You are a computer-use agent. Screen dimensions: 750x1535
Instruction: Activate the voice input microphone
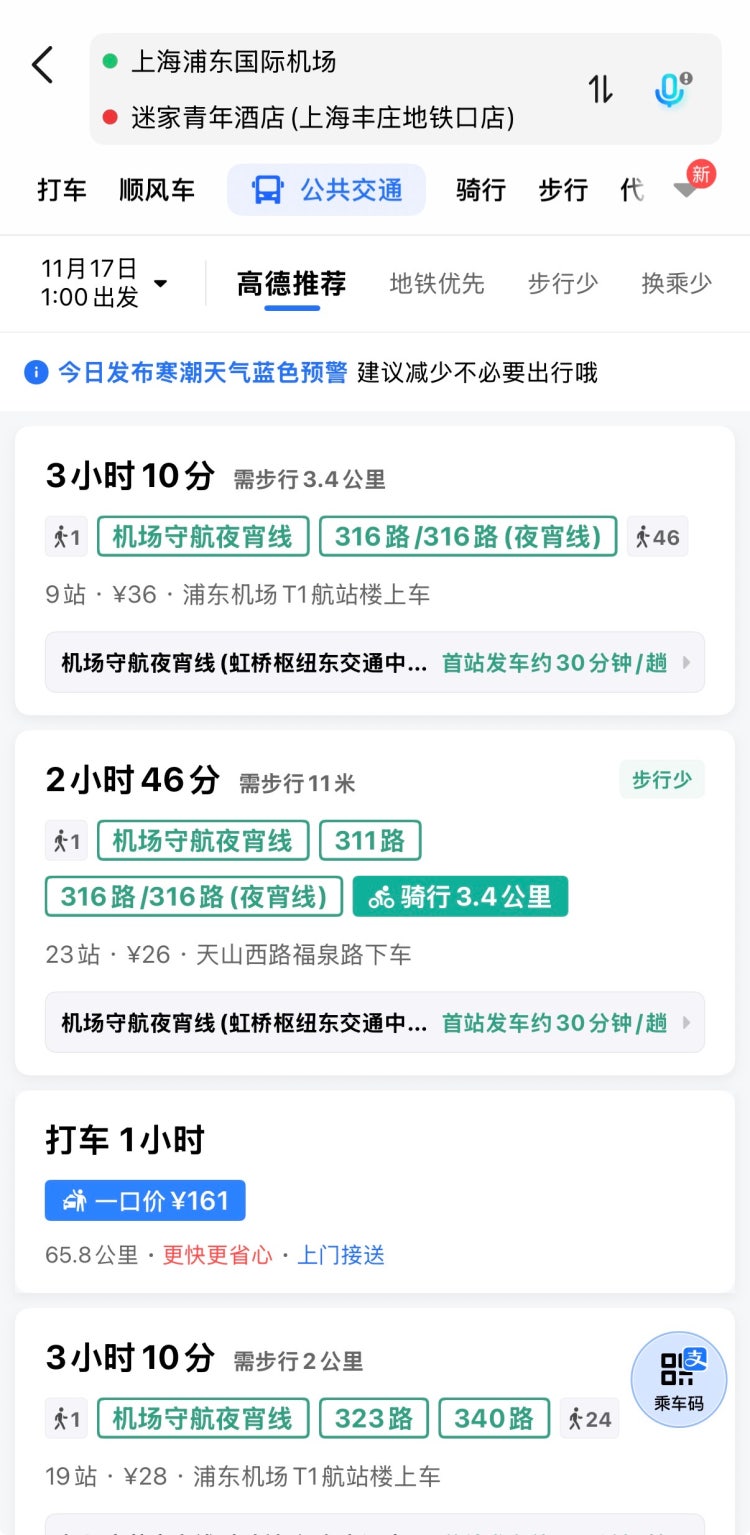[671, 89]
